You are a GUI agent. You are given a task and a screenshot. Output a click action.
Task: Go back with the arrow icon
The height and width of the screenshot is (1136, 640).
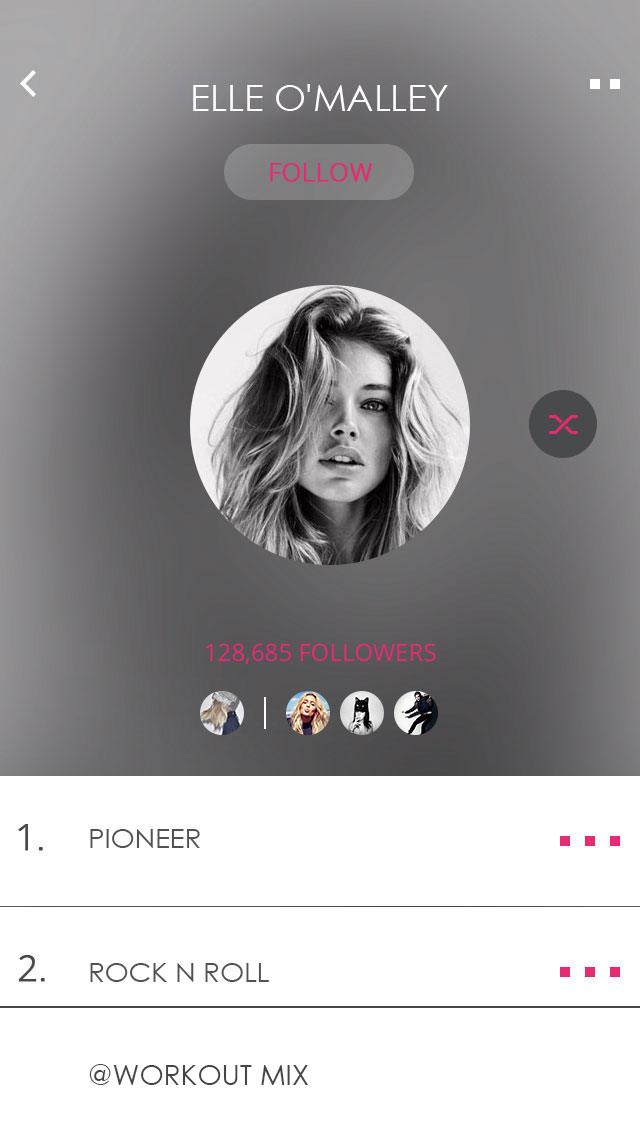pos(29,84)
